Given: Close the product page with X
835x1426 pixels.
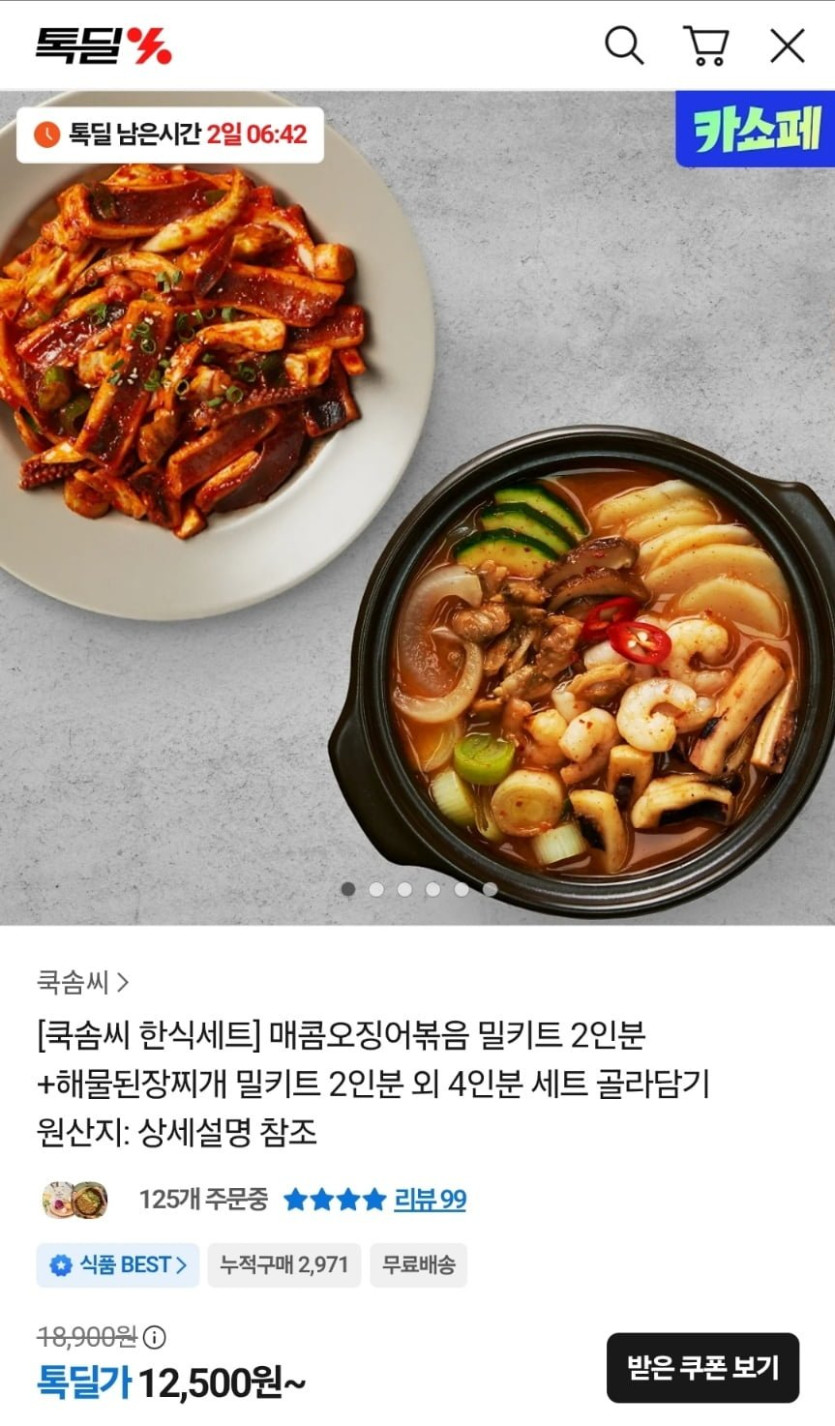Looking at the screenshot, I should 787,46.
